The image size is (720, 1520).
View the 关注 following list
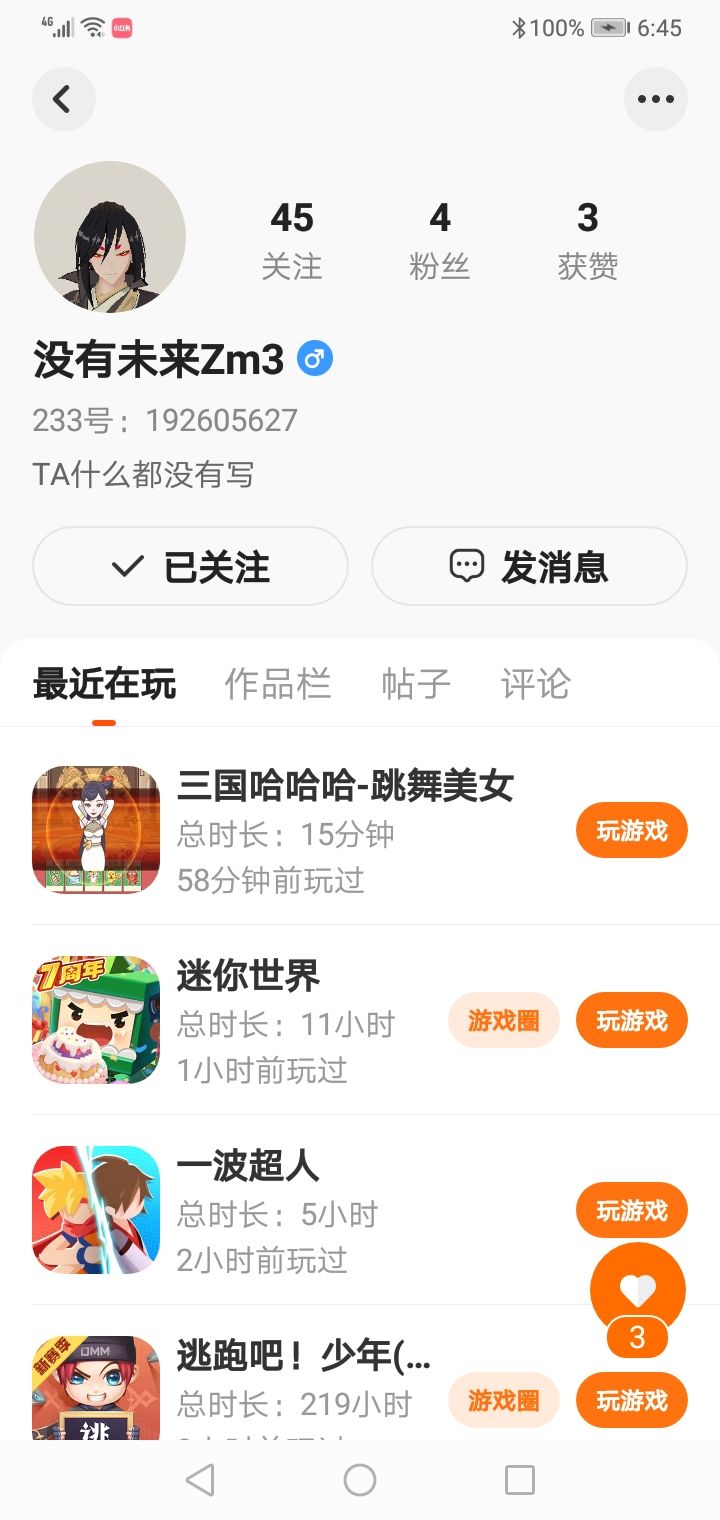(292, 240)
